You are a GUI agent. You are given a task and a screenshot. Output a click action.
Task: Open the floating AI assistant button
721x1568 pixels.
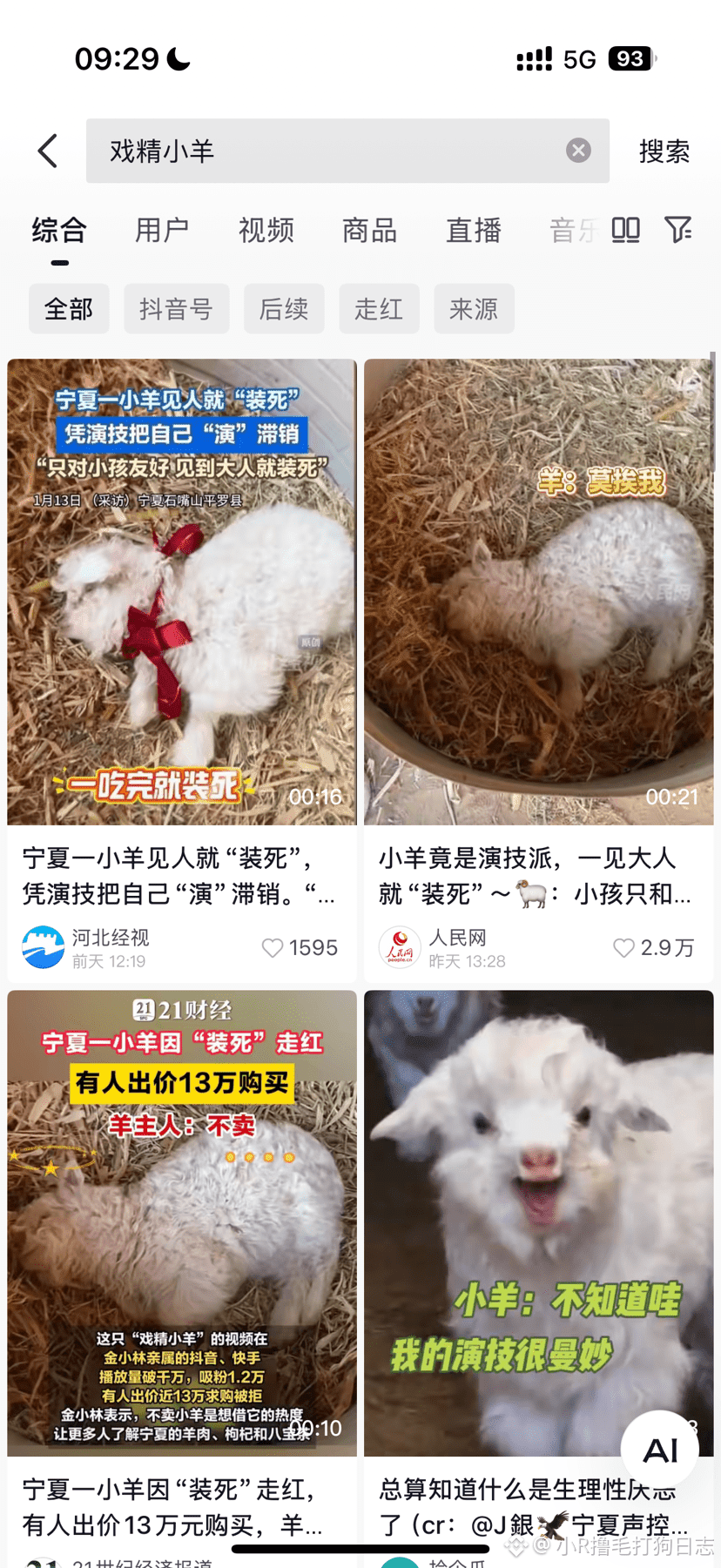[660, 1450]
